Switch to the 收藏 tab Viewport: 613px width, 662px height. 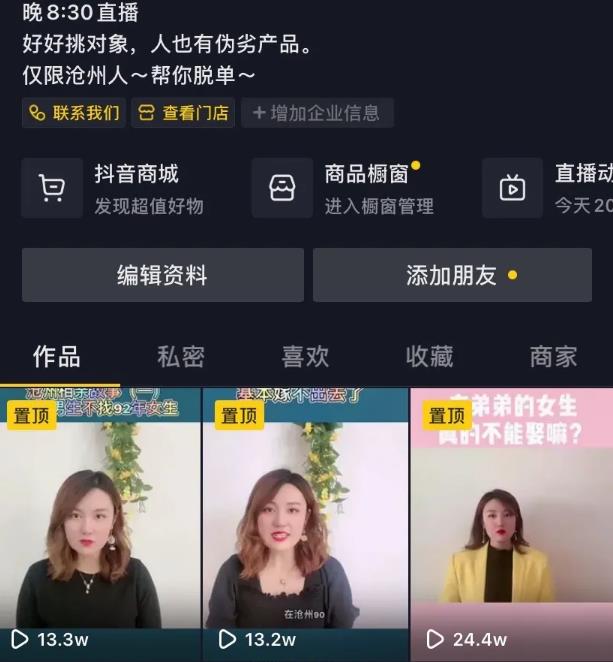point(429,356)
